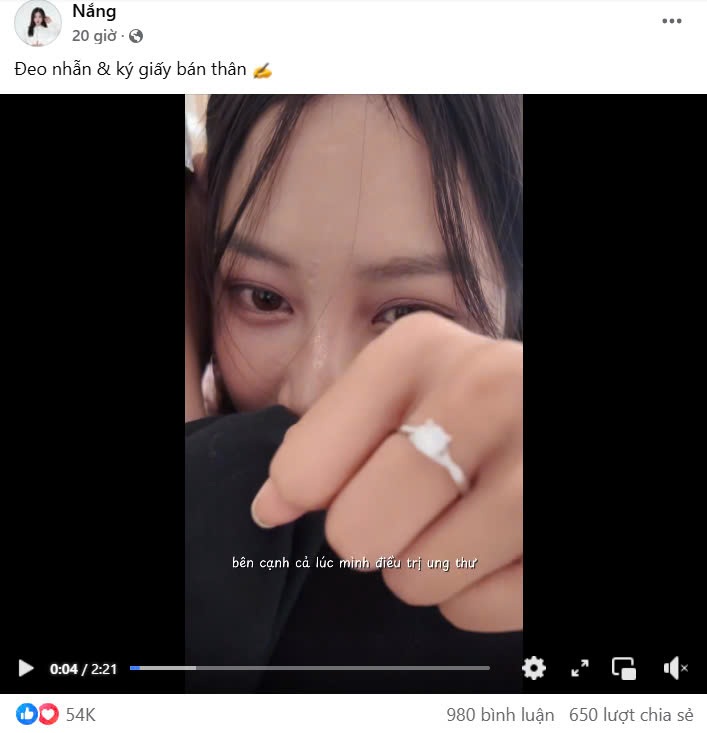Seek along the video progress bar
This screenshot has width=707, height=733.
[x=310, y=668]
